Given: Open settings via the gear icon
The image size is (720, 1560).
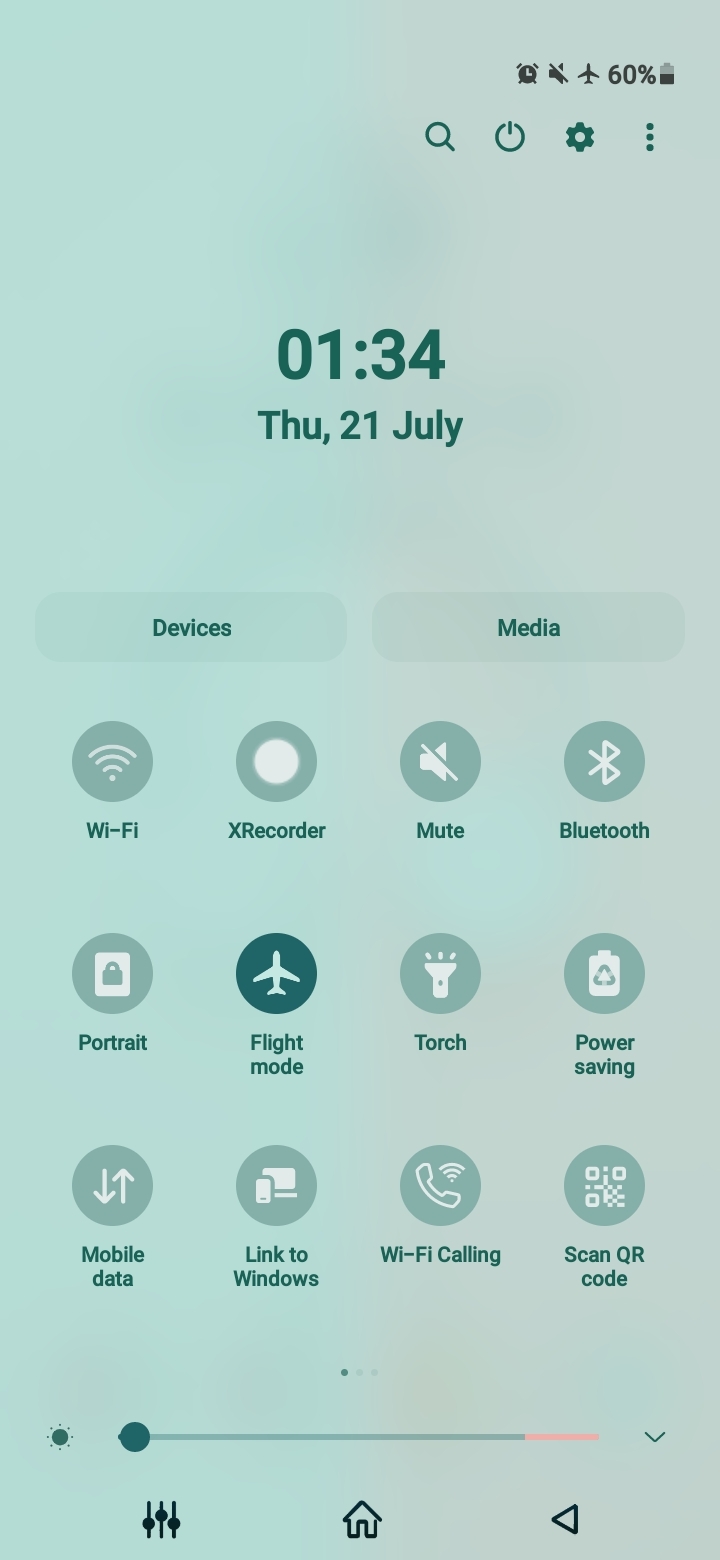Looking at the screenshot, I should [x=580, y=137].
